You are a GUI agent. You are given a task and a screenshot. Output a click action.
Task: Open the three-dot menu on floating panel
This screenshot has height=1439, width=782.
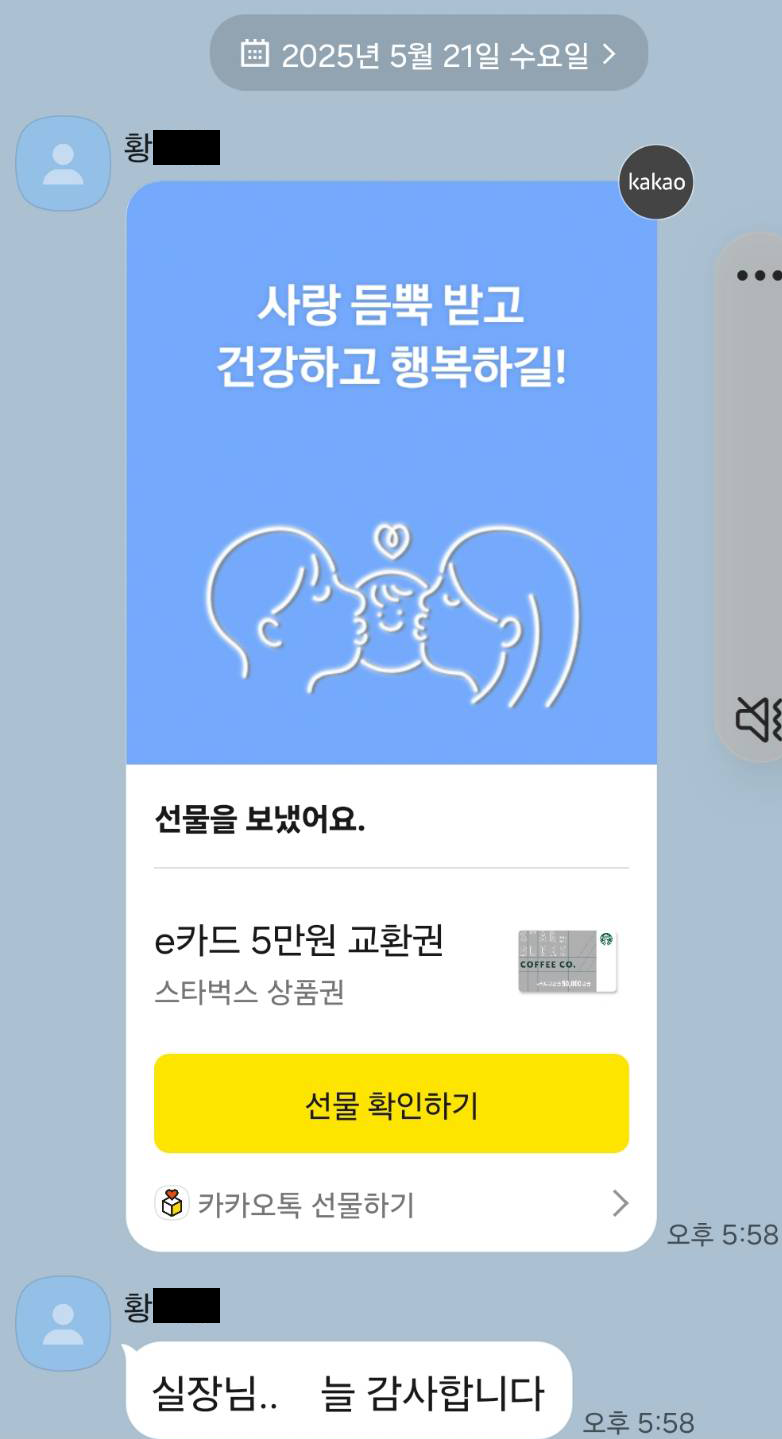click(759, 276)
